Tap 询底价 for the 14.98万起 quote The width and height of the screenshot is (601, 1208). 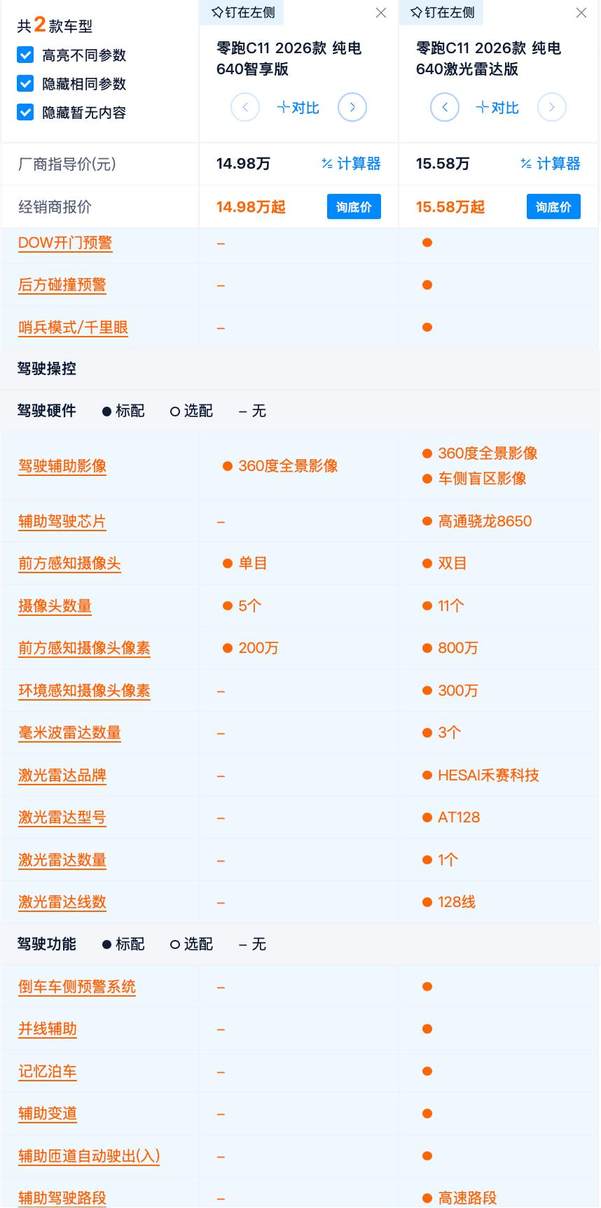[353, 207]
